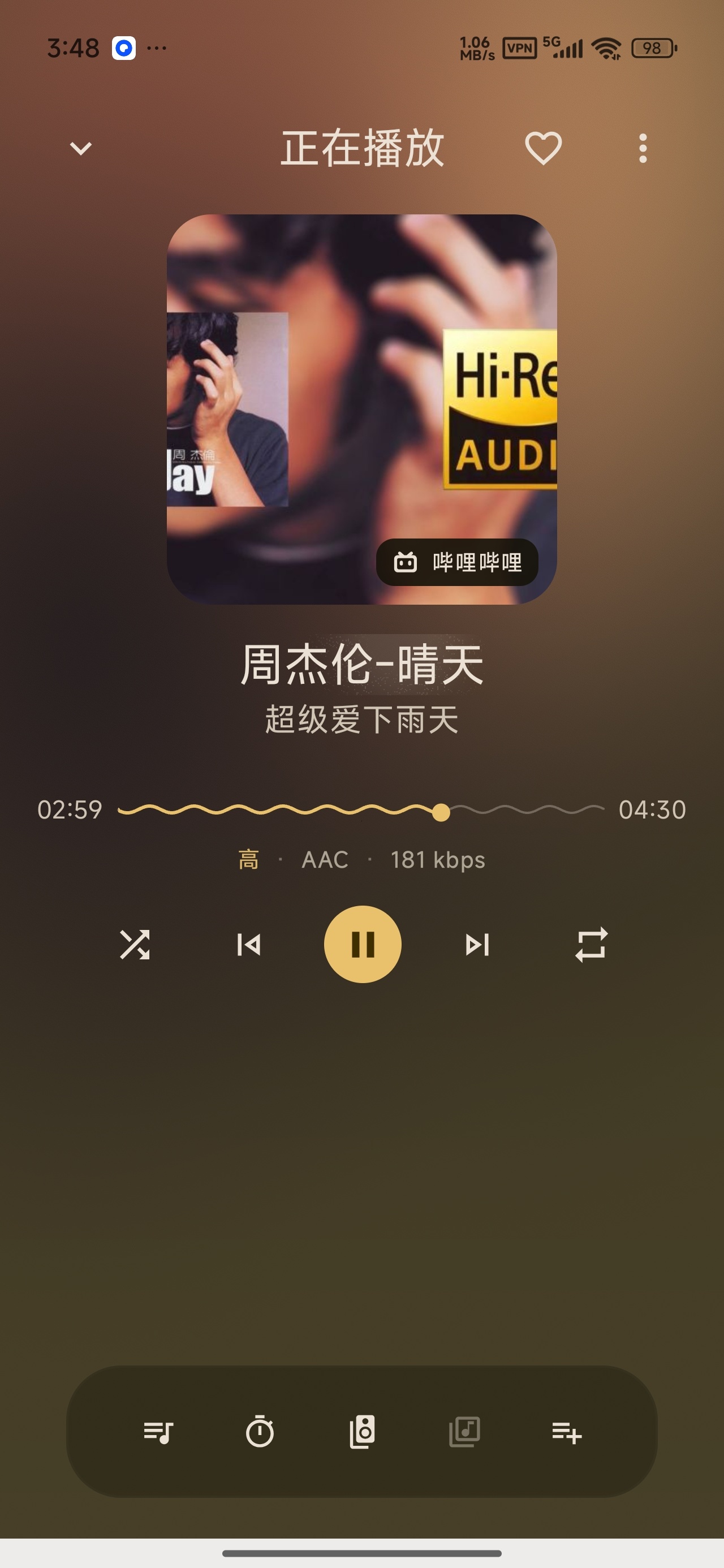
Task: Add the song to favorites with the heart icon
Action: [543, 149]
